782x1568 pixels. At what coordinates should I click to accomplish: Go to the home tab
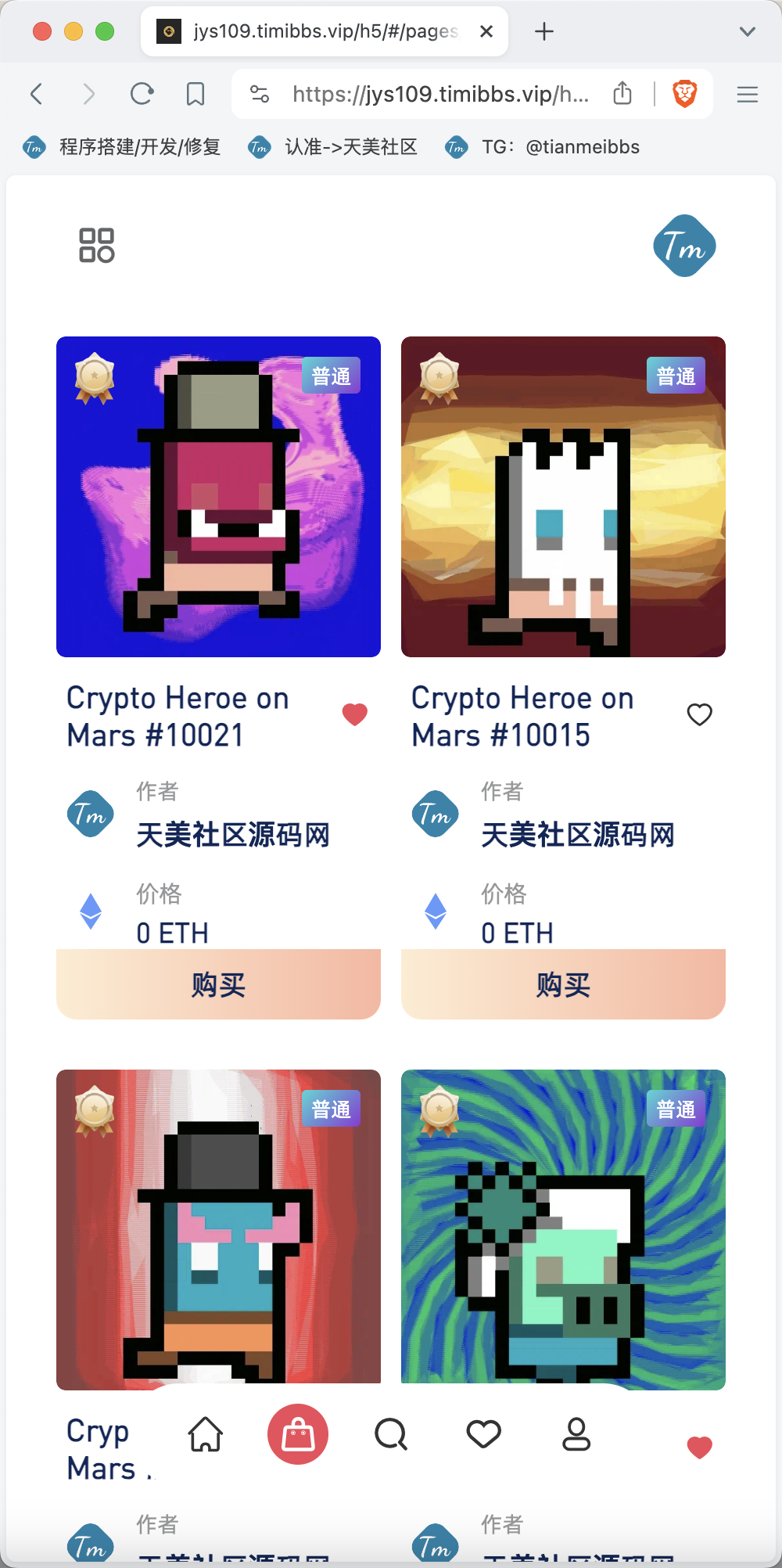click(x=206, y=1434)
